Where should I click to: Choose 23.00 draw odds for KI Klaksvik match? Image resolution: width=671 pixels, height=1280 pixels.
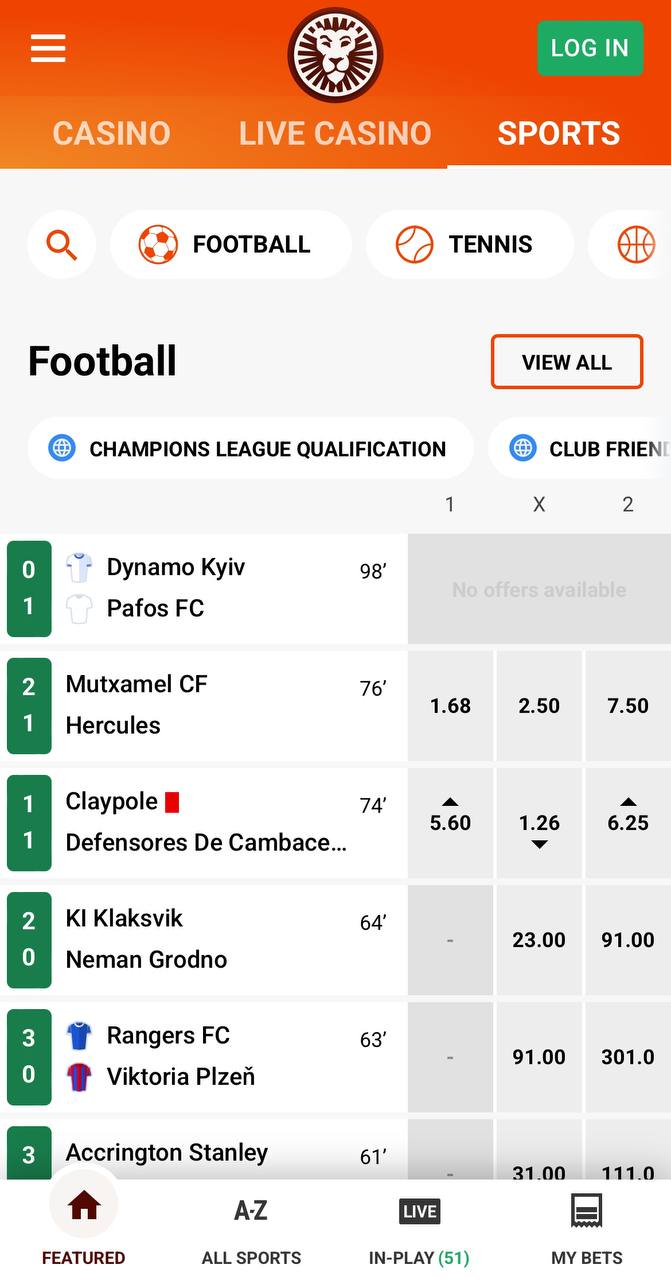[539, 940]
